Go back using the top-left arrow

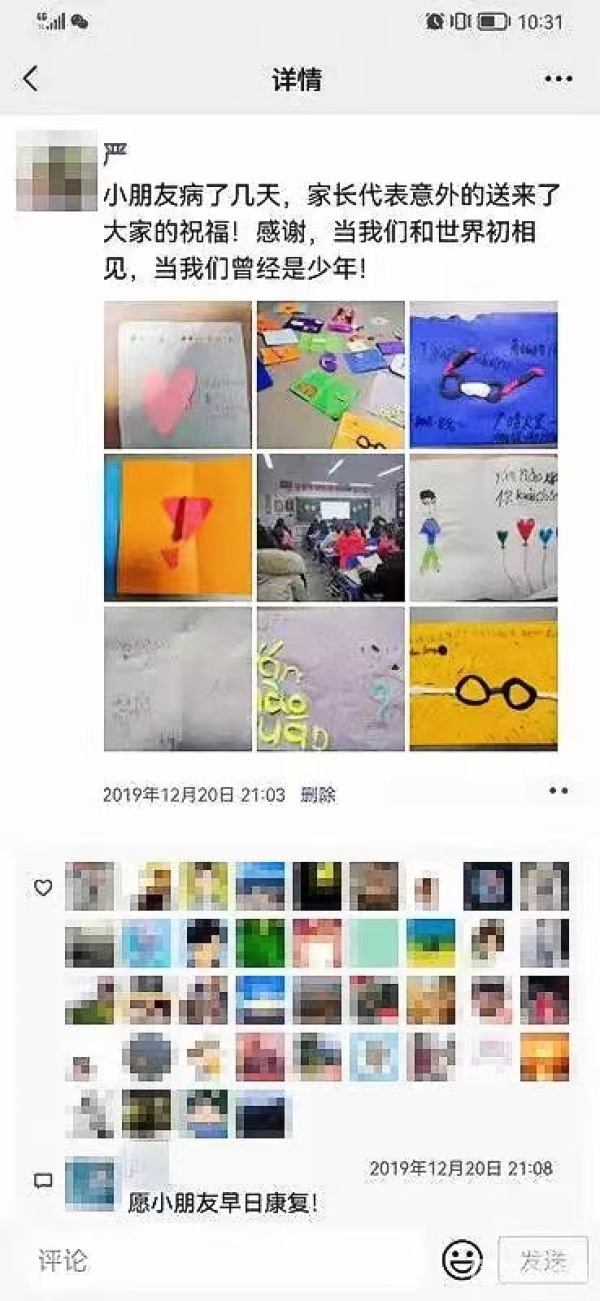click(30, 80)
